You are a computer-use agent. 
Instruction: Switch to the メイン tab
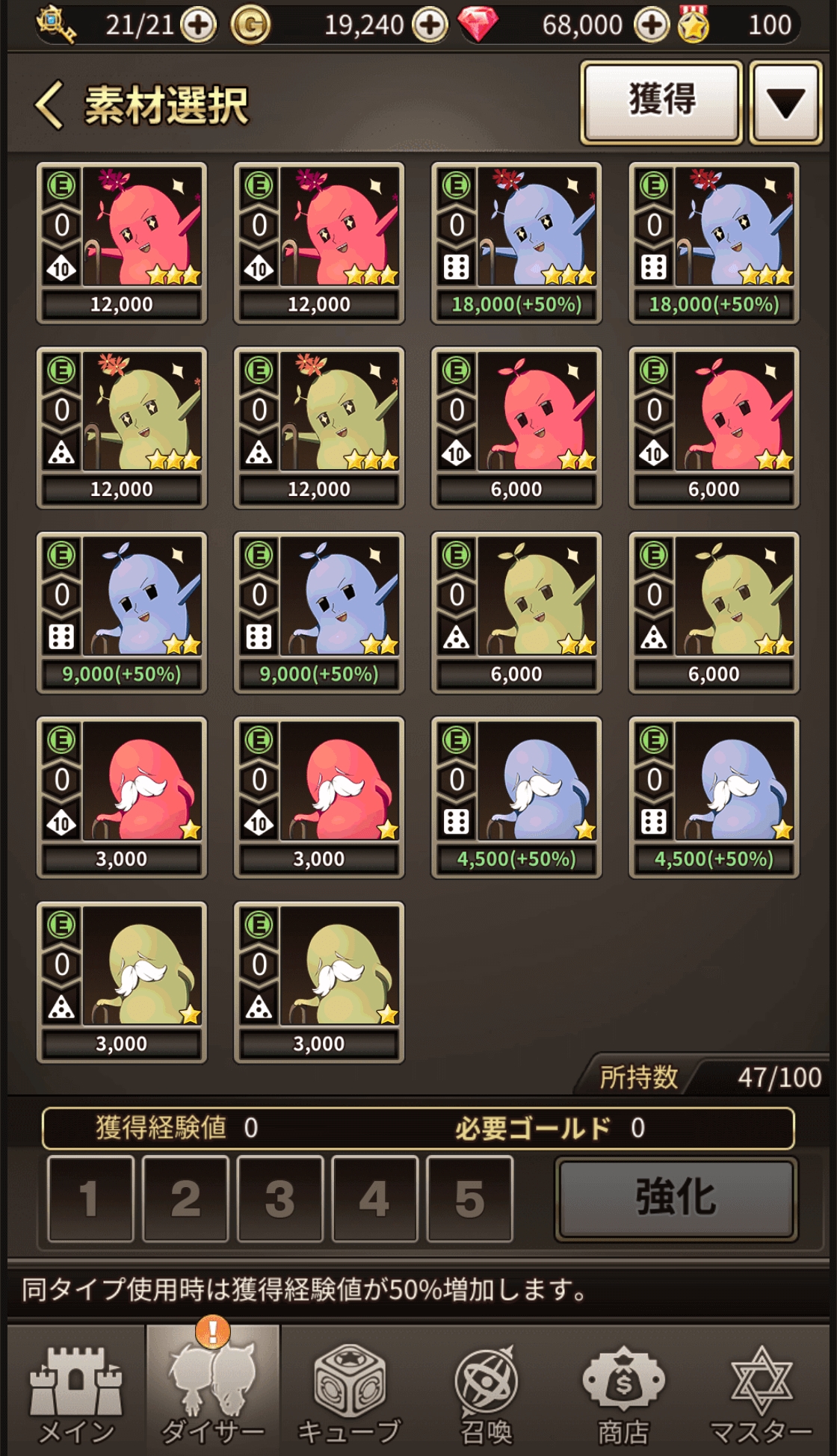pos(75,1393)
